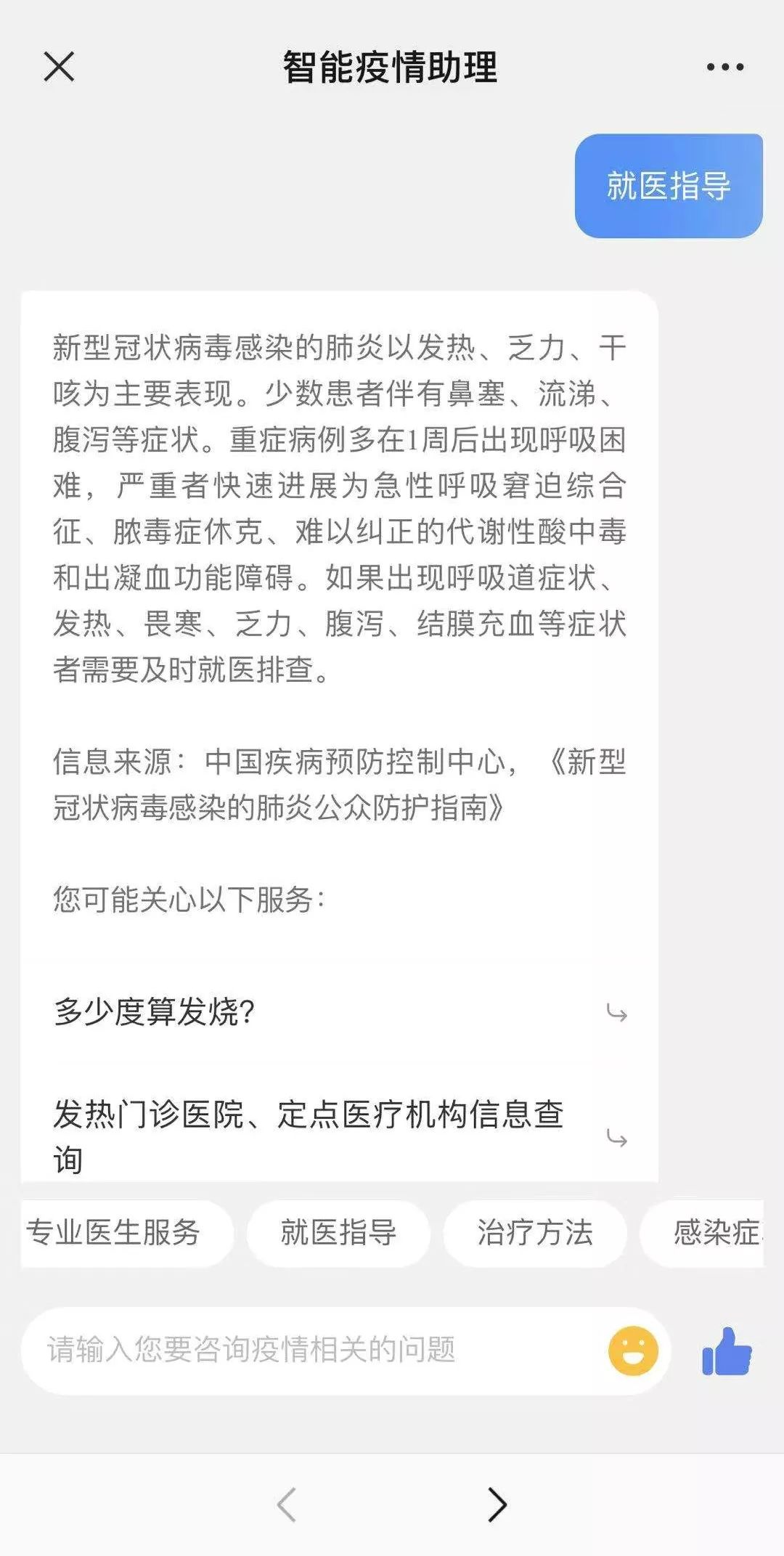The height and width of the screenshot is (1556, 784).
Task: Go forward with the right arrow
Action: click(497, 1504)
